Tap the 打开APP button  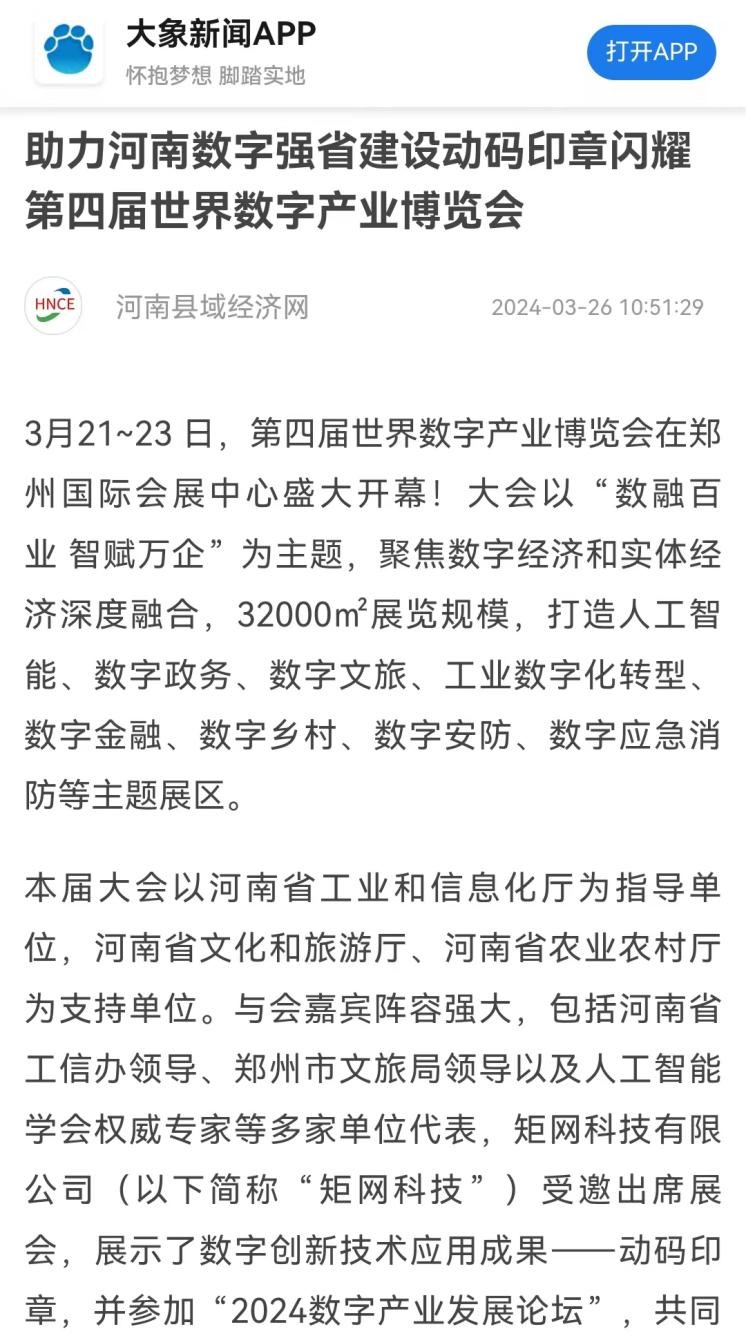pos(651,52)
